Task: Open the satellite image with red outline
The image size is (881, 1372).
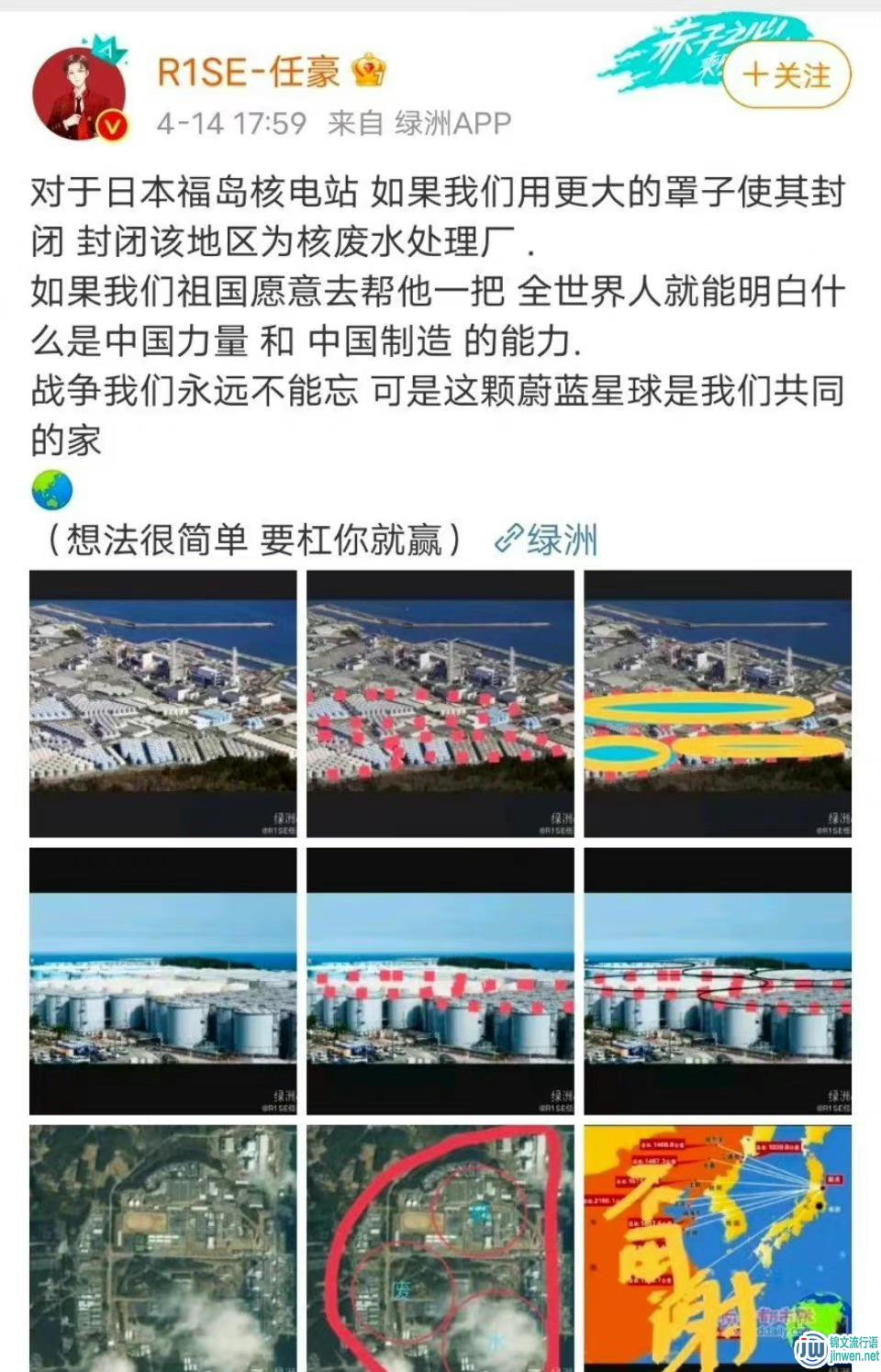Action: tap(440, 1248)
